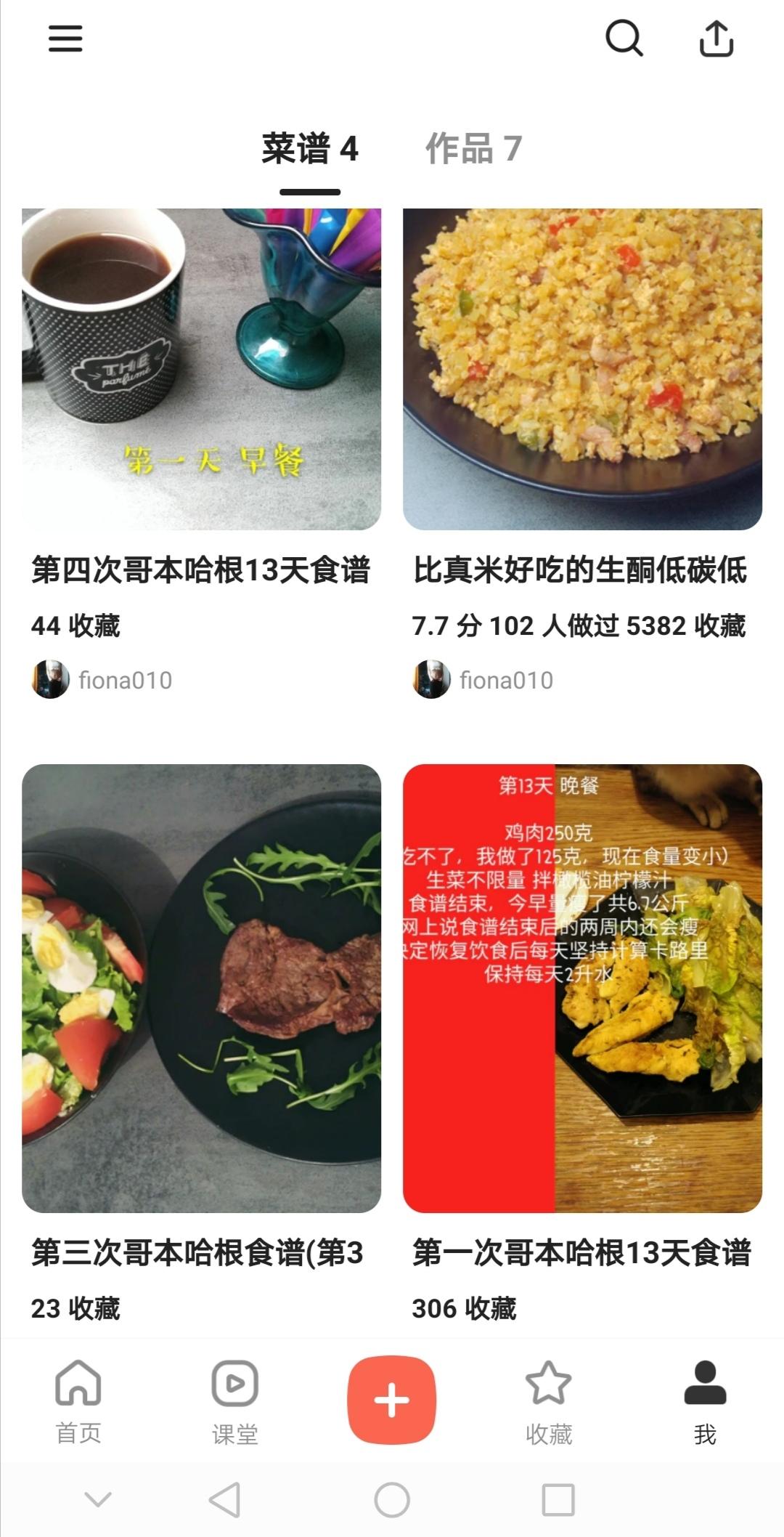The height and width of the screenshot is (1537, 784).
Task: Open the 收藏 tab
Action: pyautogui.click(x=549, y=1402)
